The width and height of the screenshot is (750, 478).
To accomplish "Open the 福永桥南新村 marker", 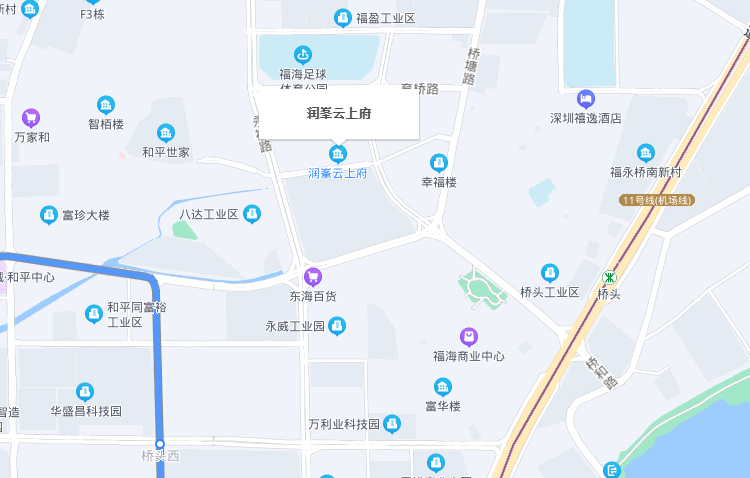I will coord(646,153).
